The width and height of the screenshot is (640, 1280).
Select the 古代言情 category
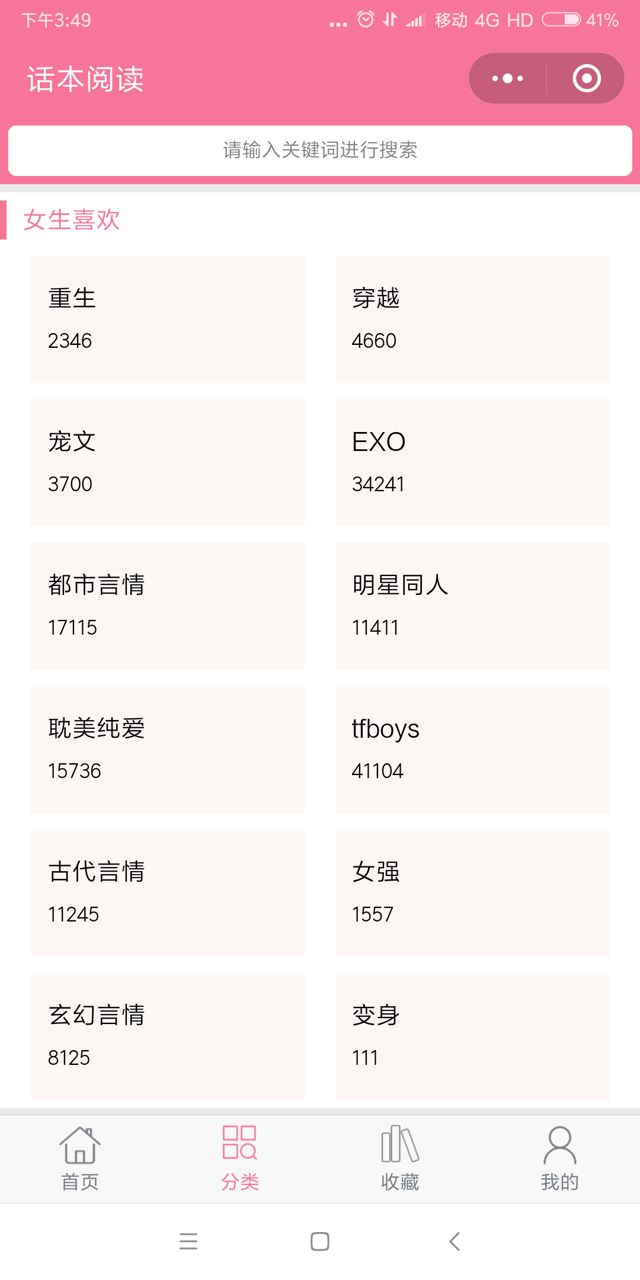(x=167, y=892)
